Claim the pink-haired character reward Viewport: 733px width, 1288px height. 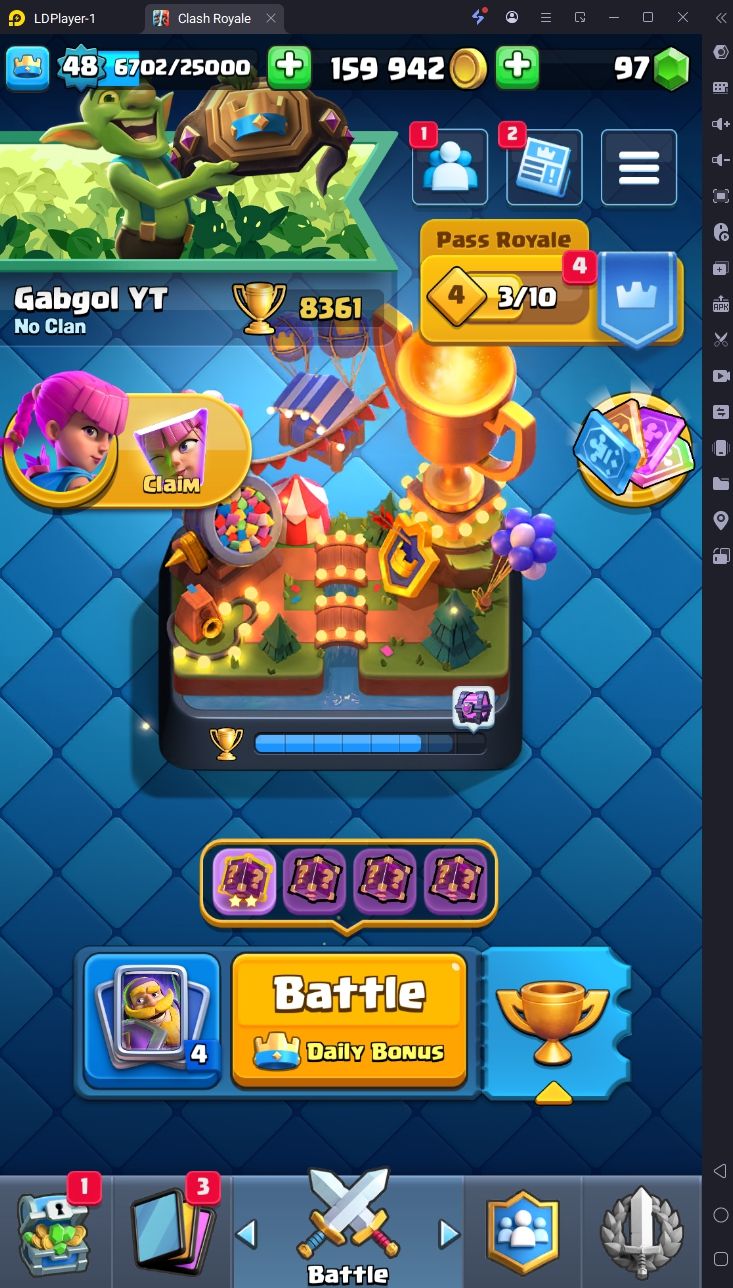[x=126, y=440]
